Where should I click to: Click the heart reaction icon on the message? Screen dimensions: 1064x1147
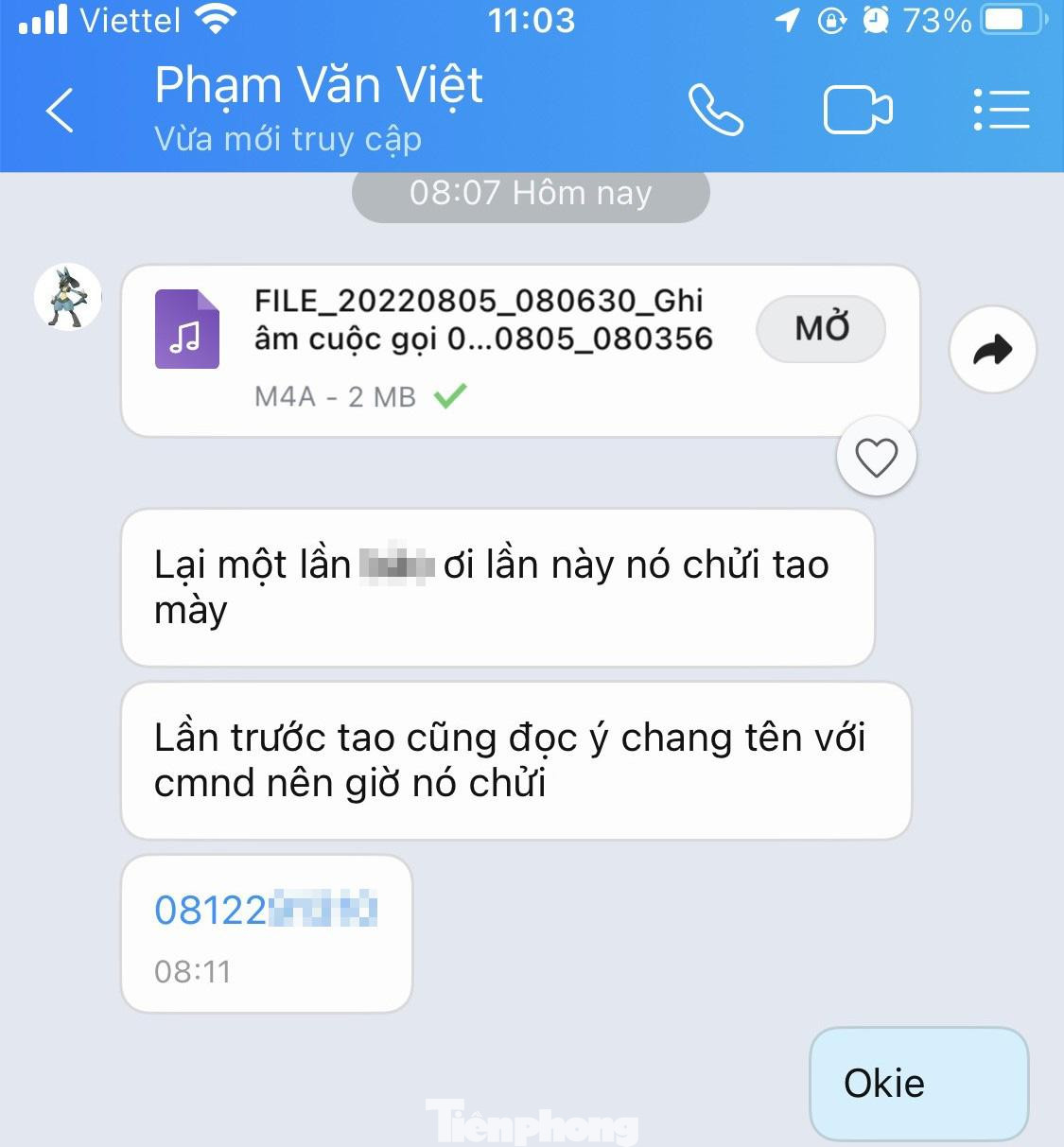tap(877, 456)
